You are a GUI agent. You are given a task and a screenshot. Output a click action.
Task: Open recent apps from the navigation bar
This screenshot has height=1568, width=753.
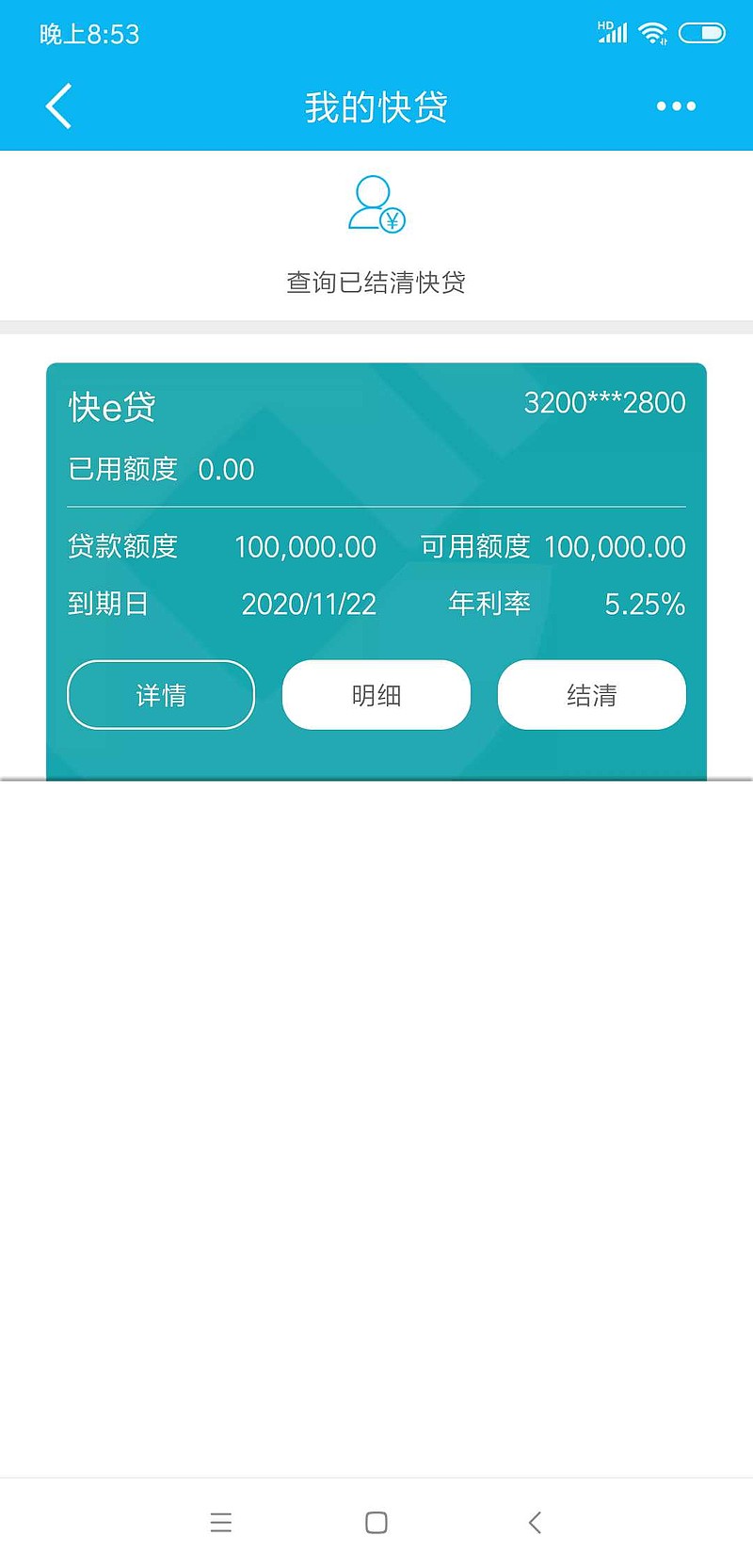221,1522
